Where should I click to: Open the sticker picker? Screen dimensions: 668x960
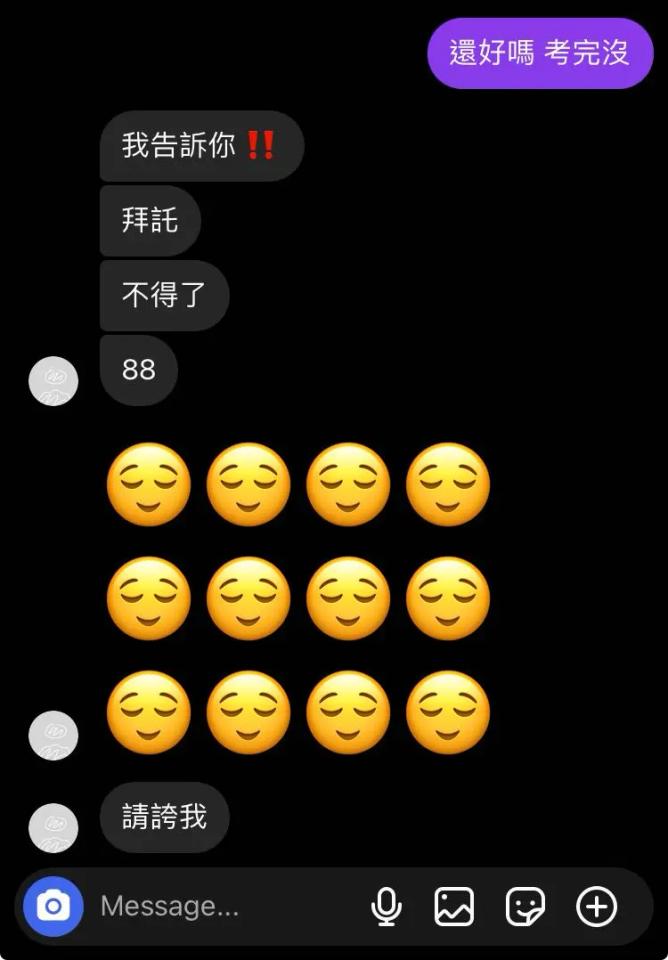click(525, 907)
